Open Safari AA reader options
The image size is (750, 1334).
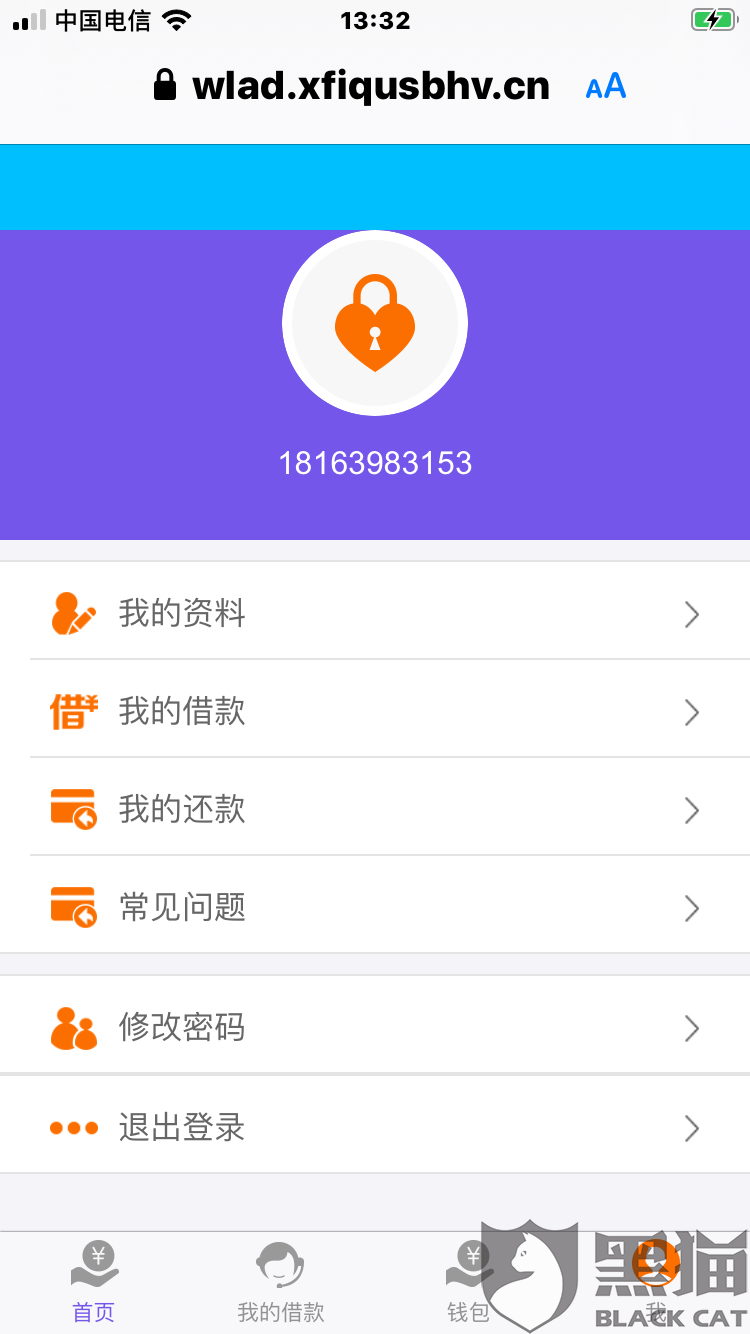[x=606, y=86]
